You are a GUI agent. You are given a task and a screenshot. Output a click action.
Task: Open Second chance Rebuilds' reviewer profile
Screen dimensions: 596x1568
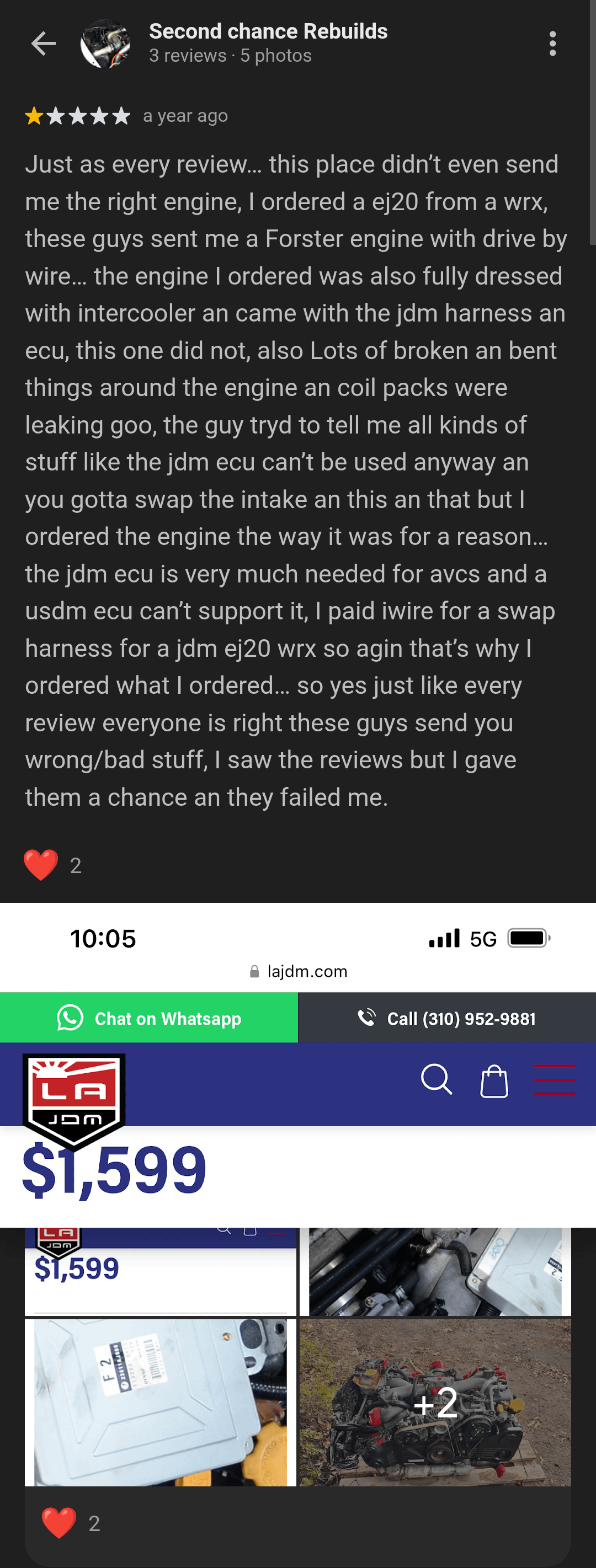[268, 31]
